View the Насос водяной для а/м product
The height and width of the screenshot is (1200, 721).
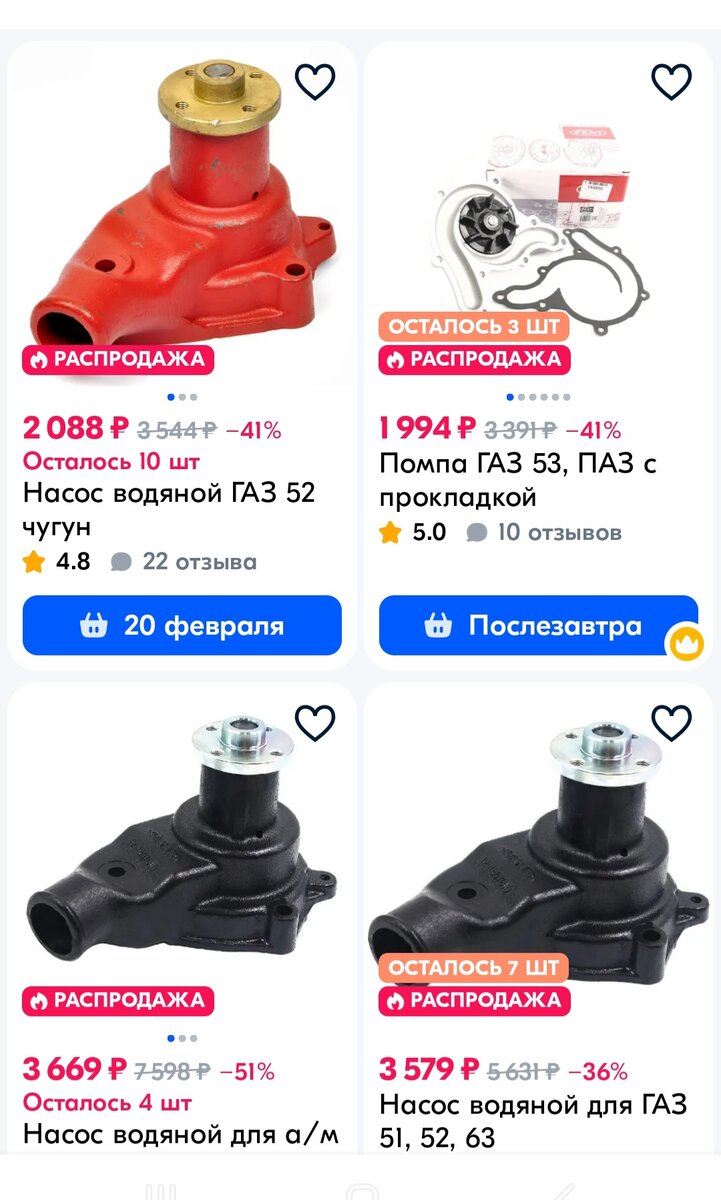[x=181, y=1134]
